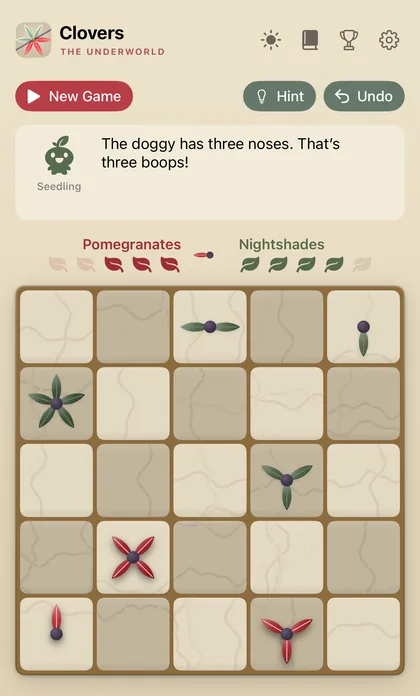Undo the last move

pos(364,96)
